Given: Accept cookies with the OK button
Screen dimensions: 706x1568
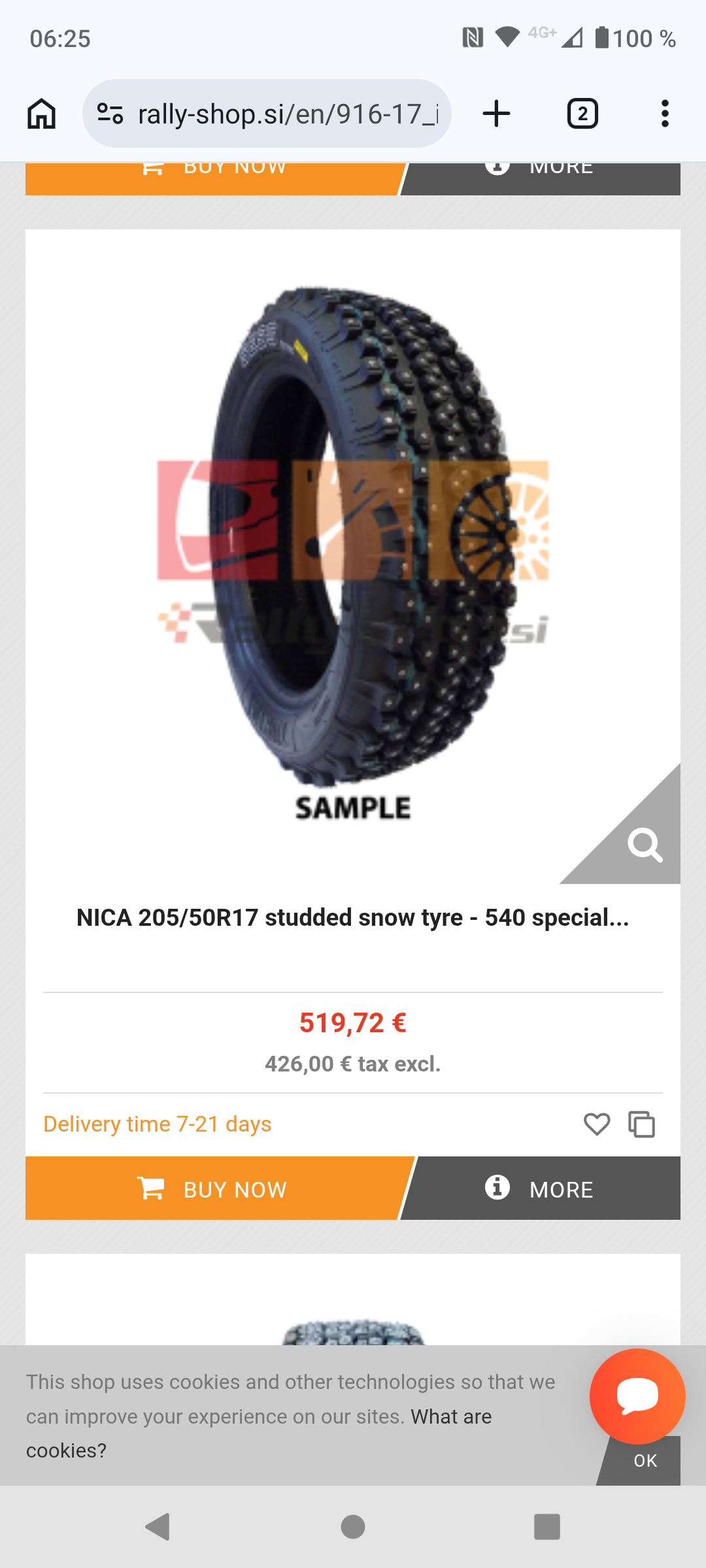Looking at the screenshot, I should [x=645, y=1462].
